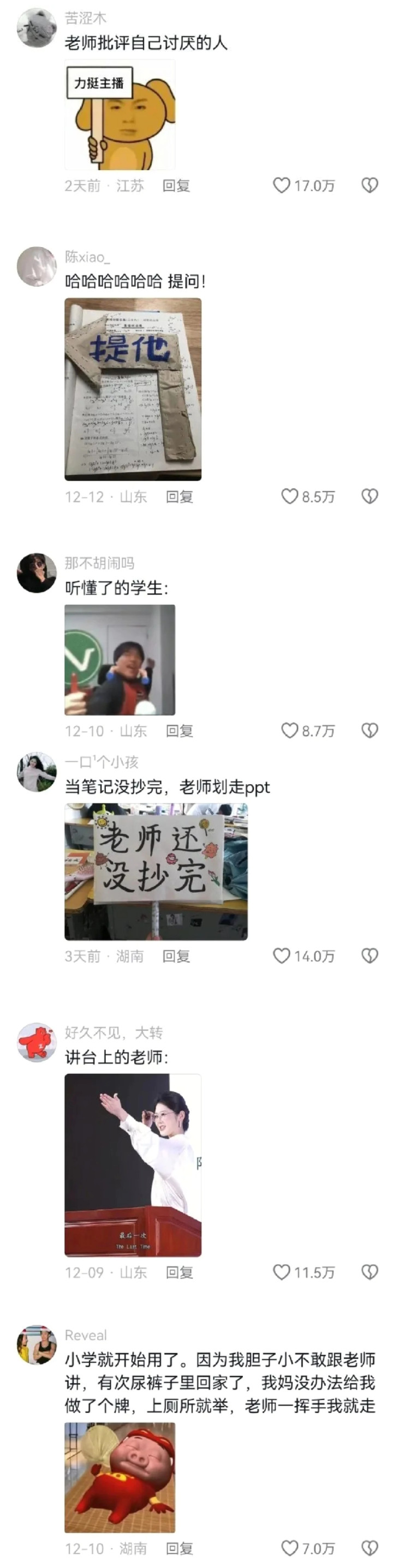Like 好久不见，大转's comment
This screenshot has width=393, height=1568.
282,1272
